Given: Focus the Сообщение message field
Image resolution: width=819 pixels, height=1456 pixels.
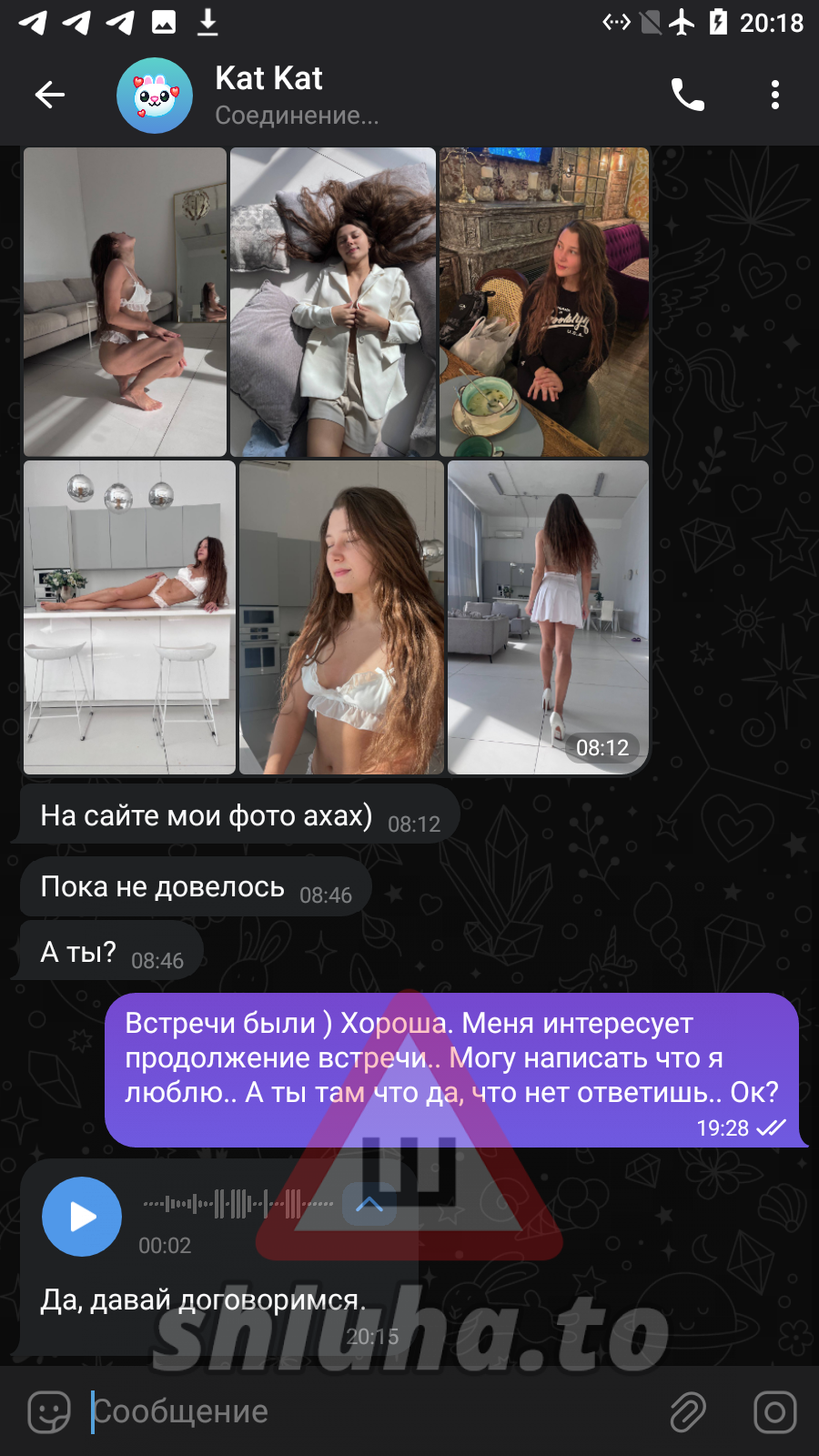Looking at the screenshot, I should (x=364, y=1411).
